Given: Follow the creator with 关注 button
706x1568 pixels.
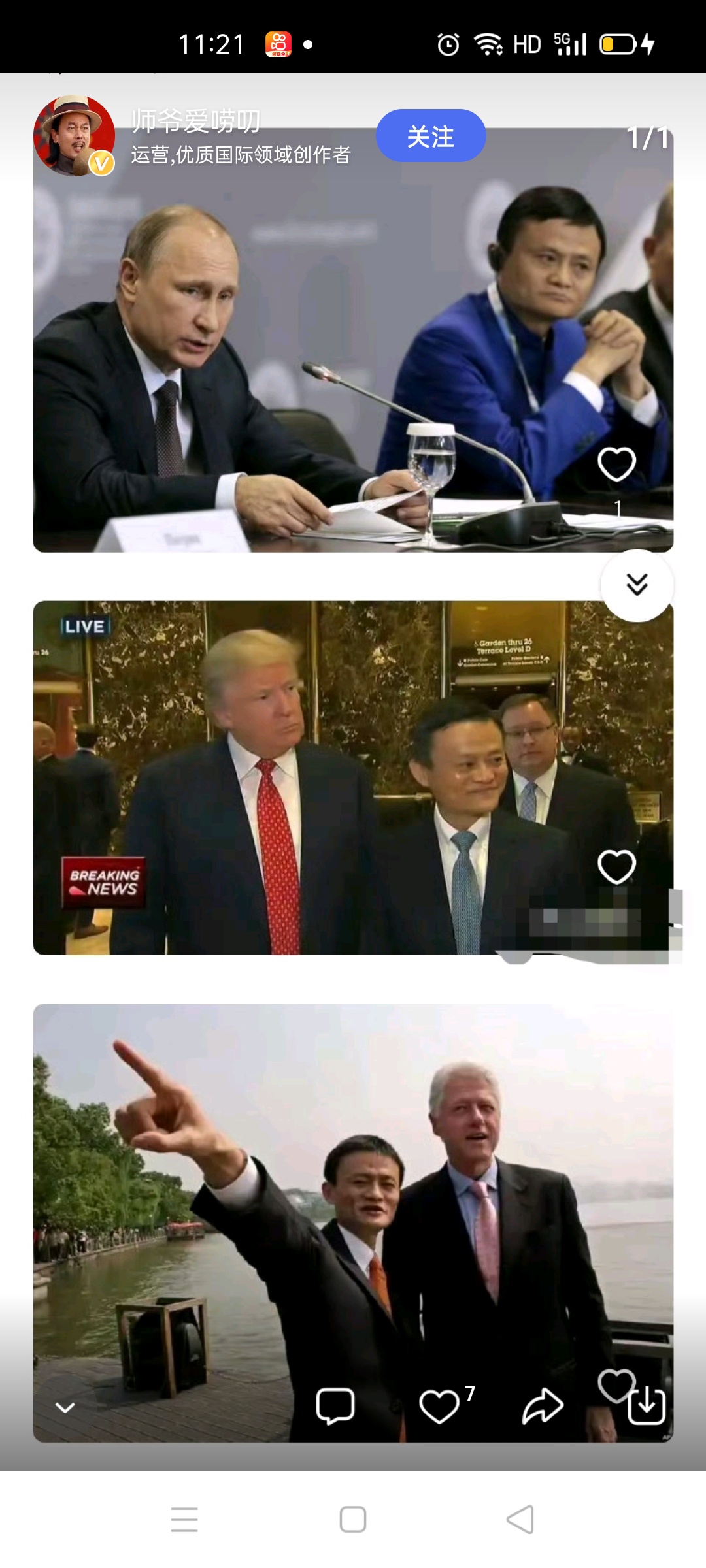Looking at the screenshot, I should coord(430,136).
